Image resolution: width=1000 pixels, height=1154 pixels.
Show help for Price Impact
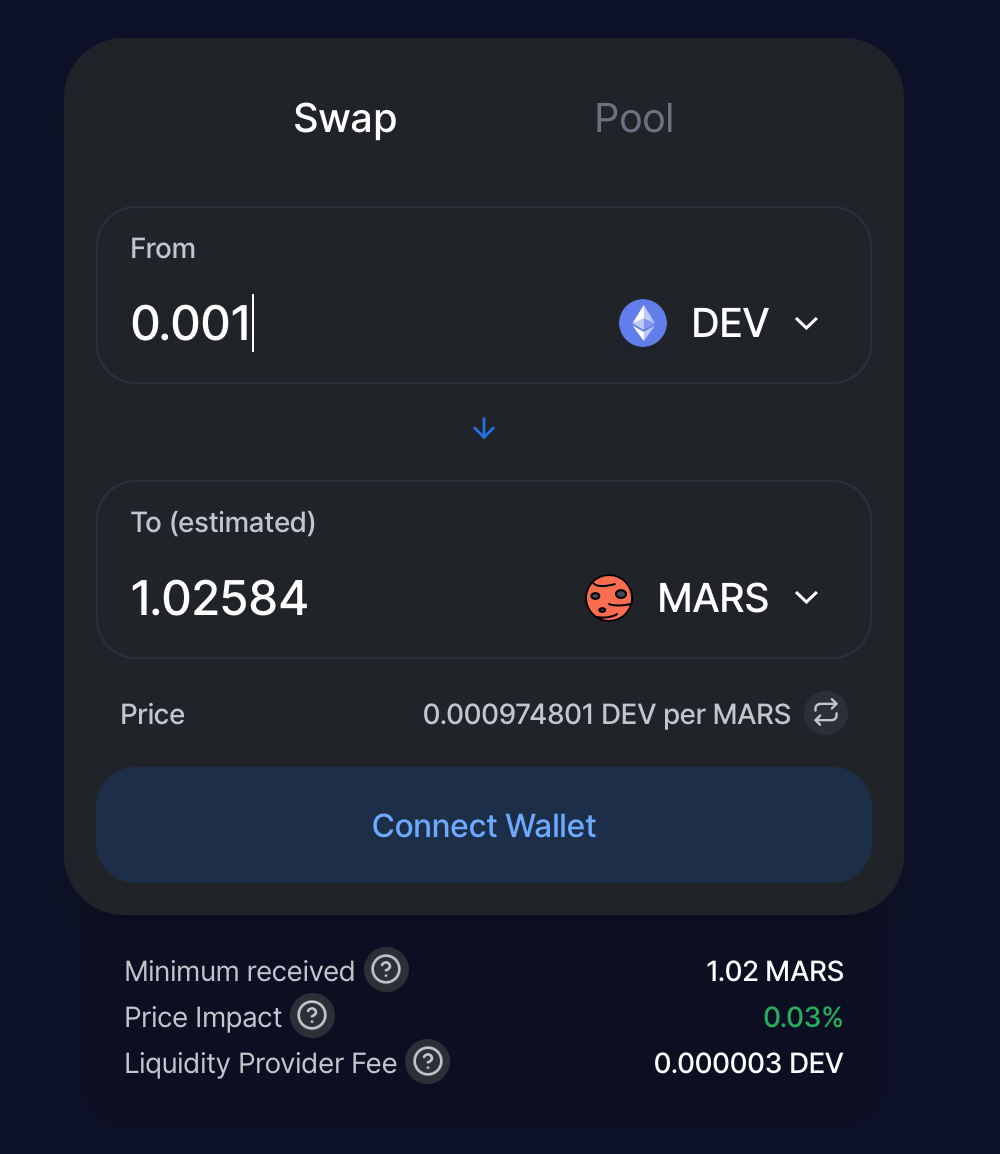coord(313,1017)
